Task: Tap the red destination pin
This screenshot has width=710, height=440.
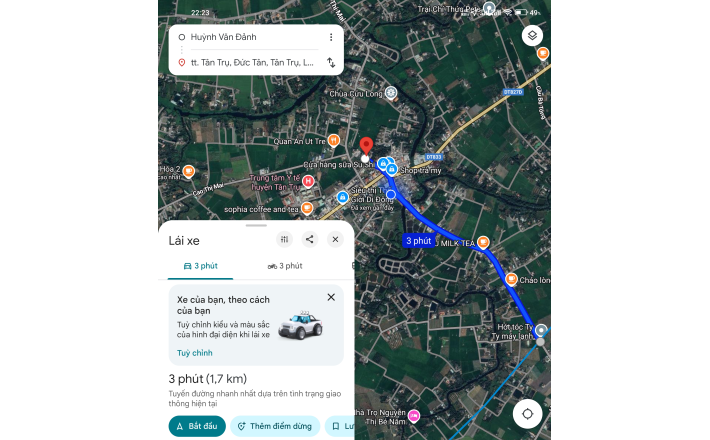Action: click(366, 146)
